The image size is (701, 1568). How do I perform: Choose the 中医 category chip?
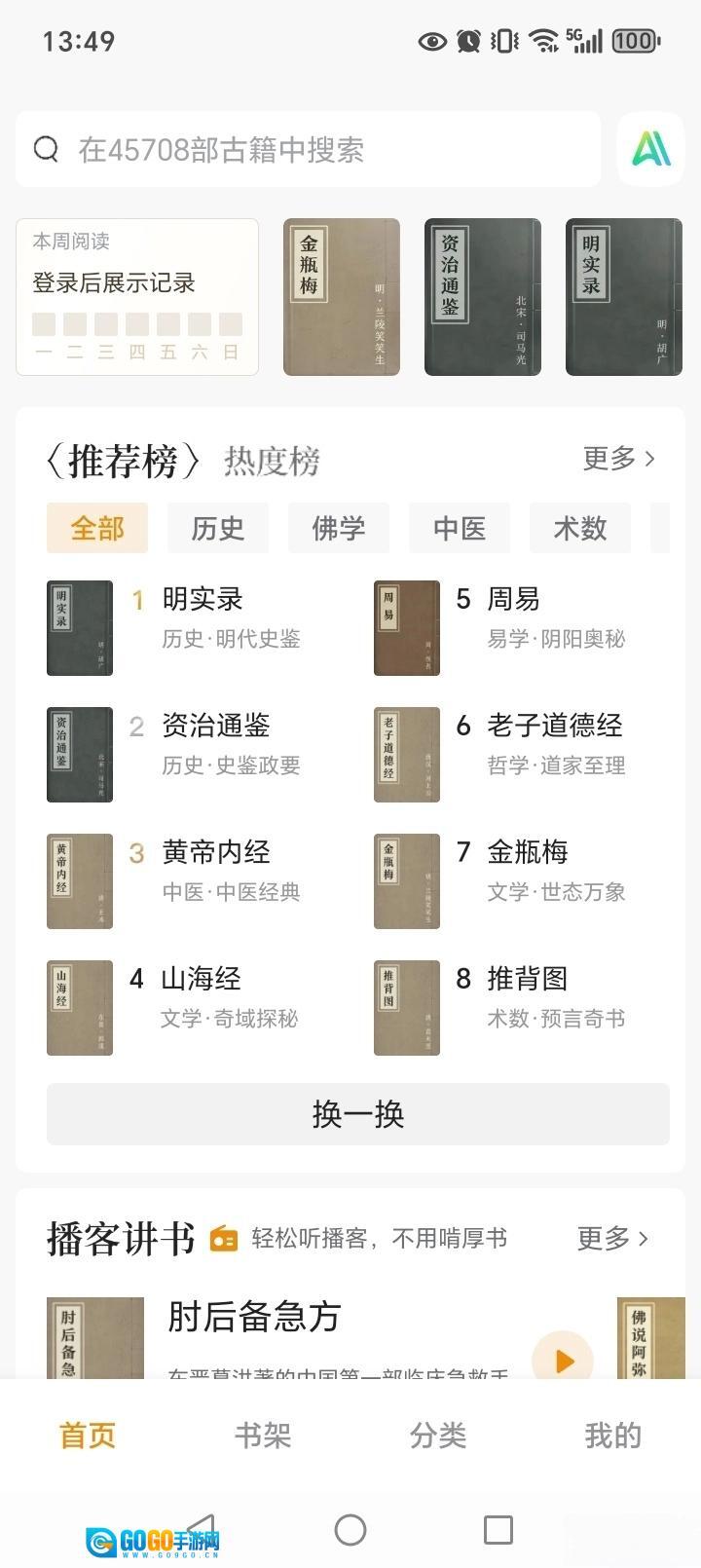tap(460, 528)
